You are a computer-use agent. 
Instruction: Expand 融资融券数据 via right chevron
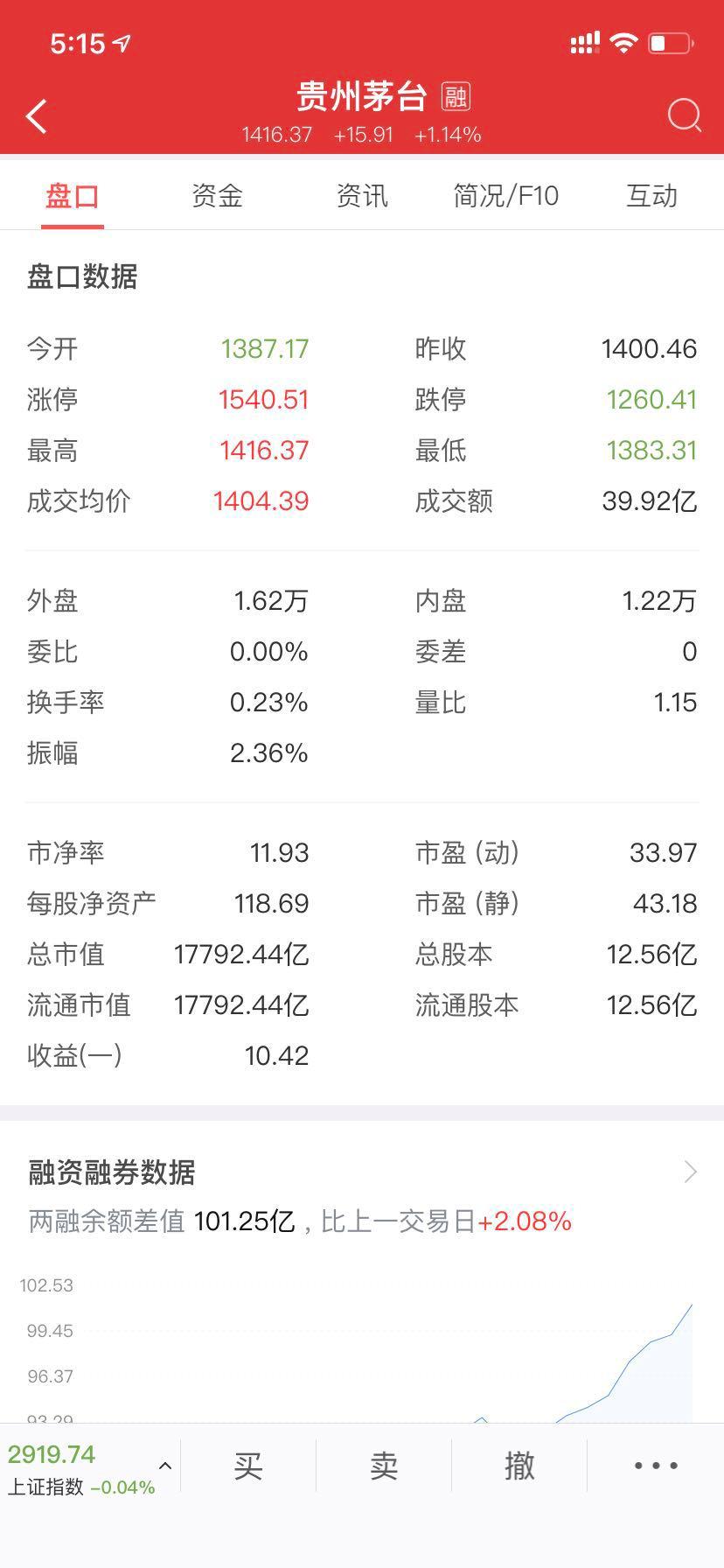692,1172
